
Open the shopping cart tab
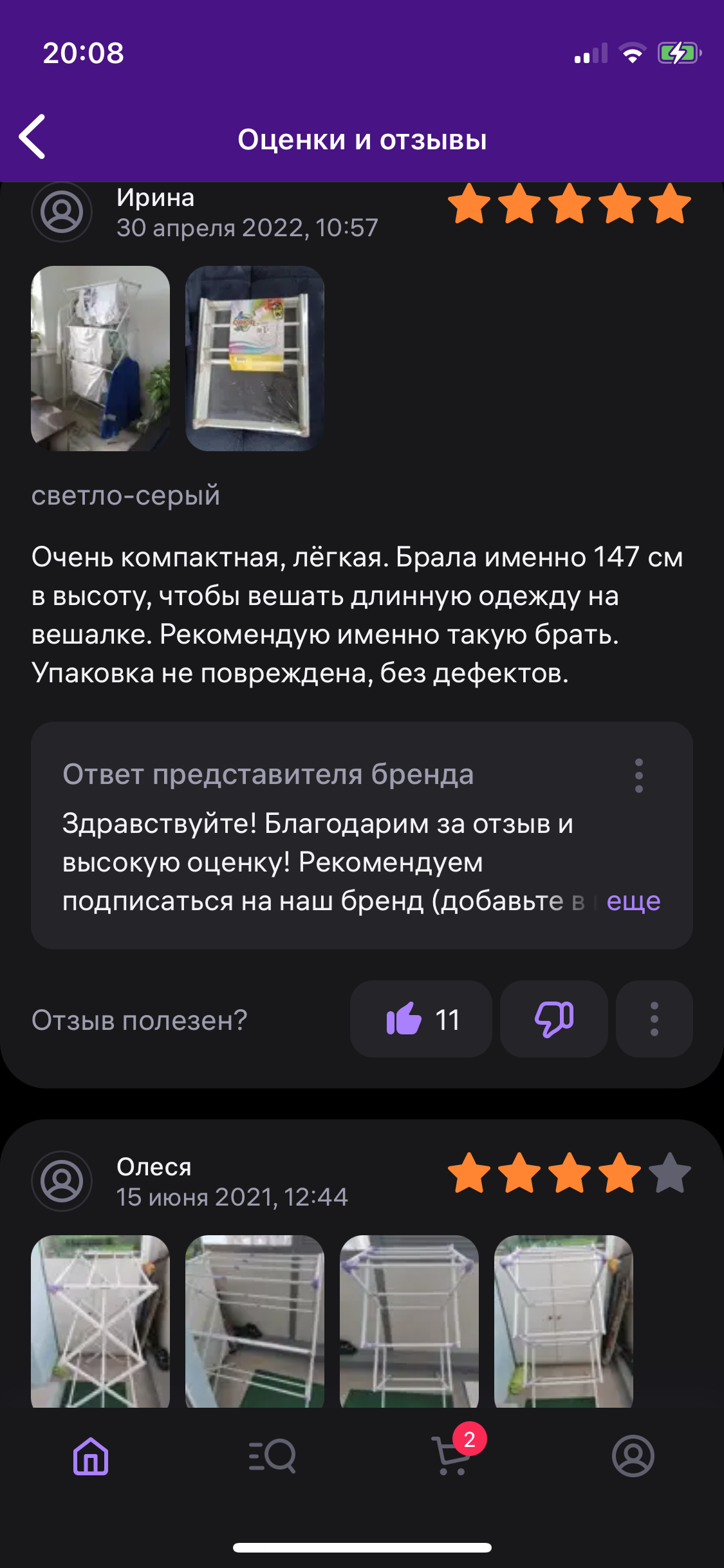tap(452, 1456)
